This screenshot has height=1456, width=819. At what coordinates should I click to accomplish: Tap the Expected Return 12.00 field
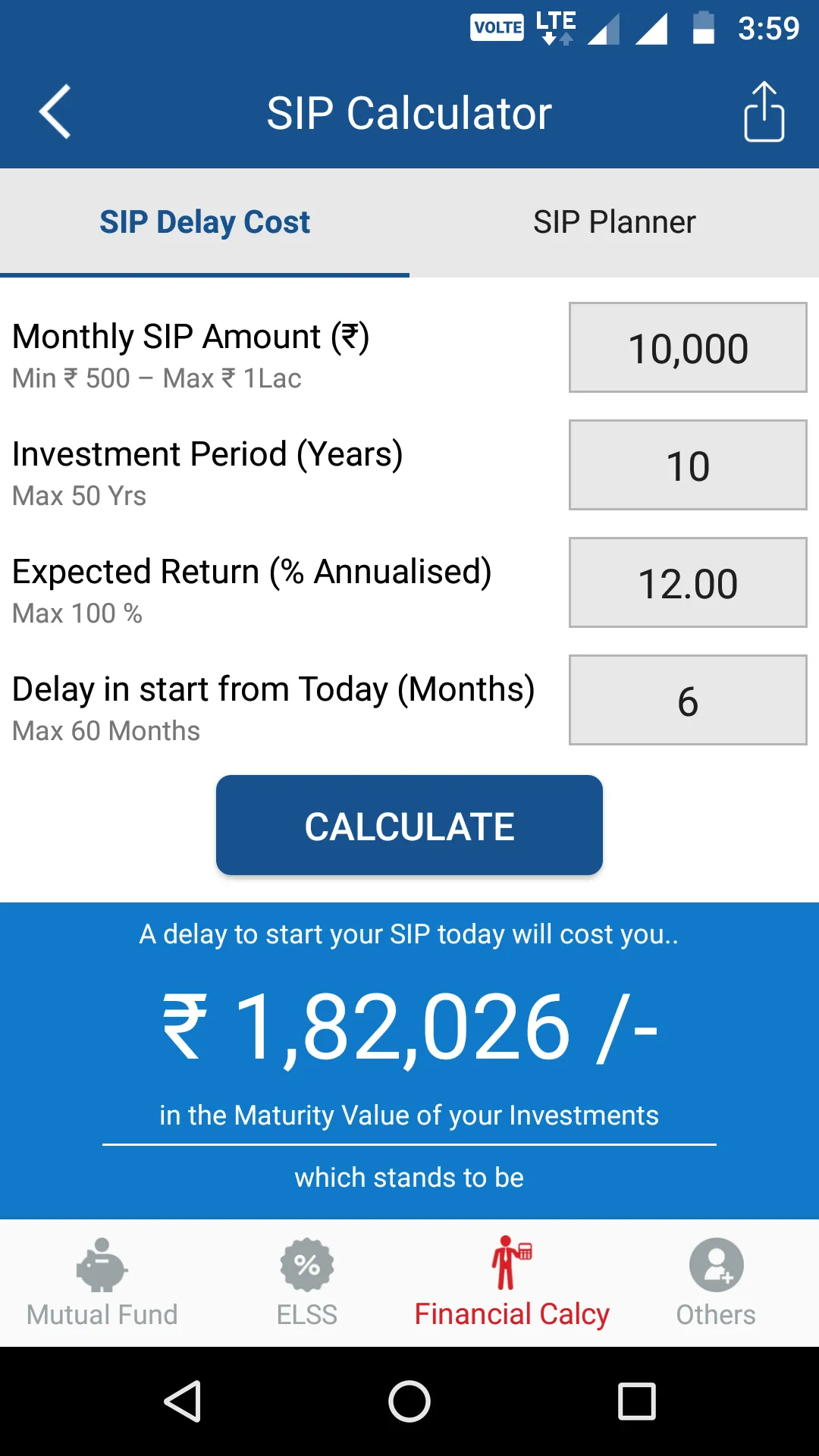[687, 582]
